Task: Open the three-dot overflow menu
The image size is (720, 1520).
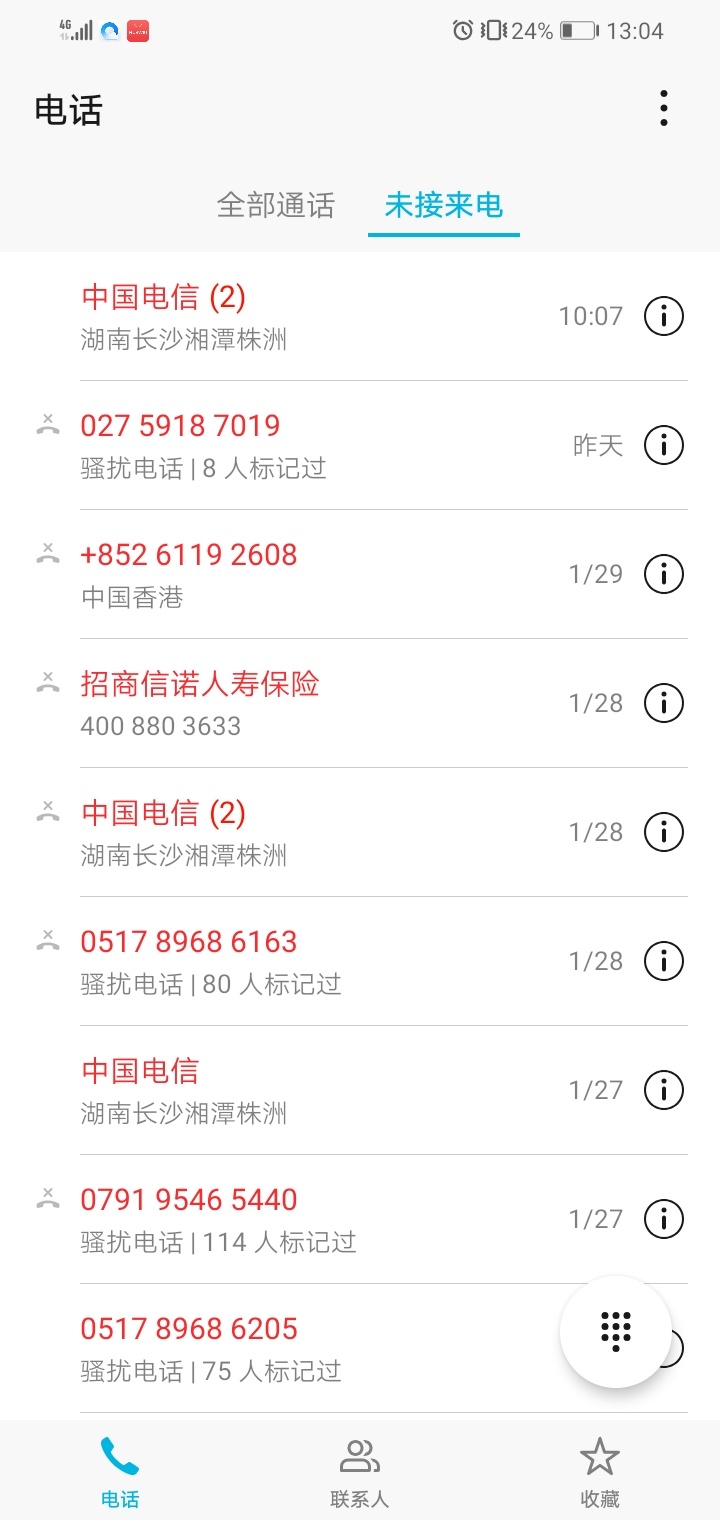Action: pos(663,108)
